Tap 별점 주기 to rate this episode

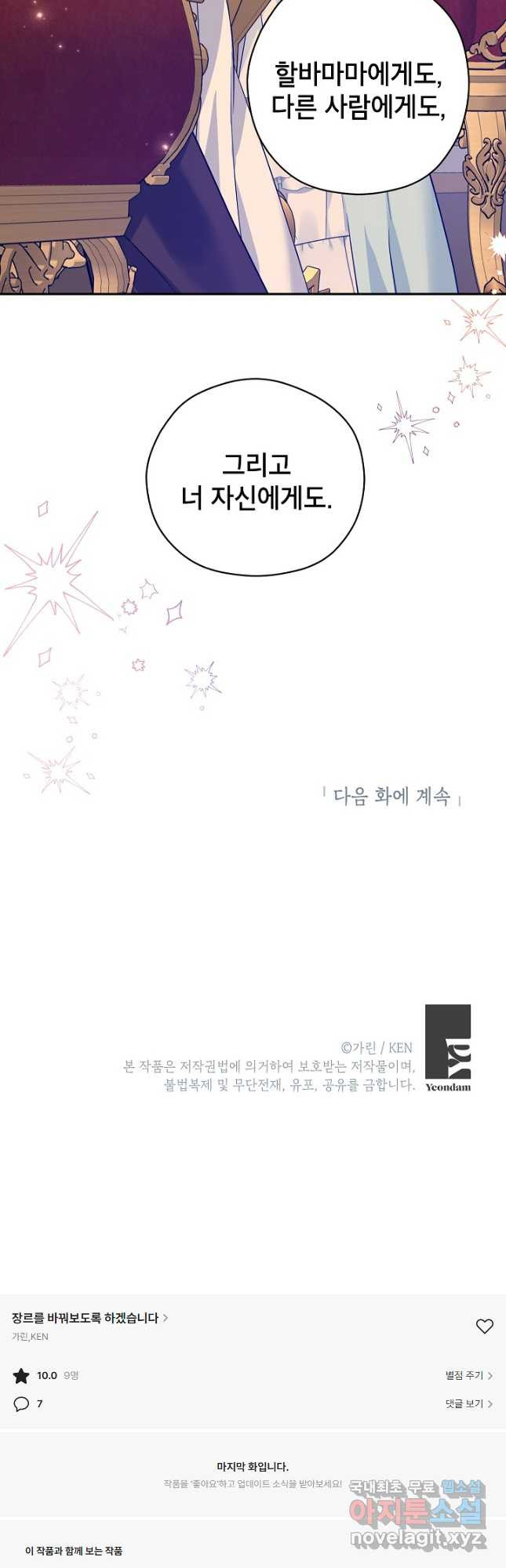(468, 1375)
